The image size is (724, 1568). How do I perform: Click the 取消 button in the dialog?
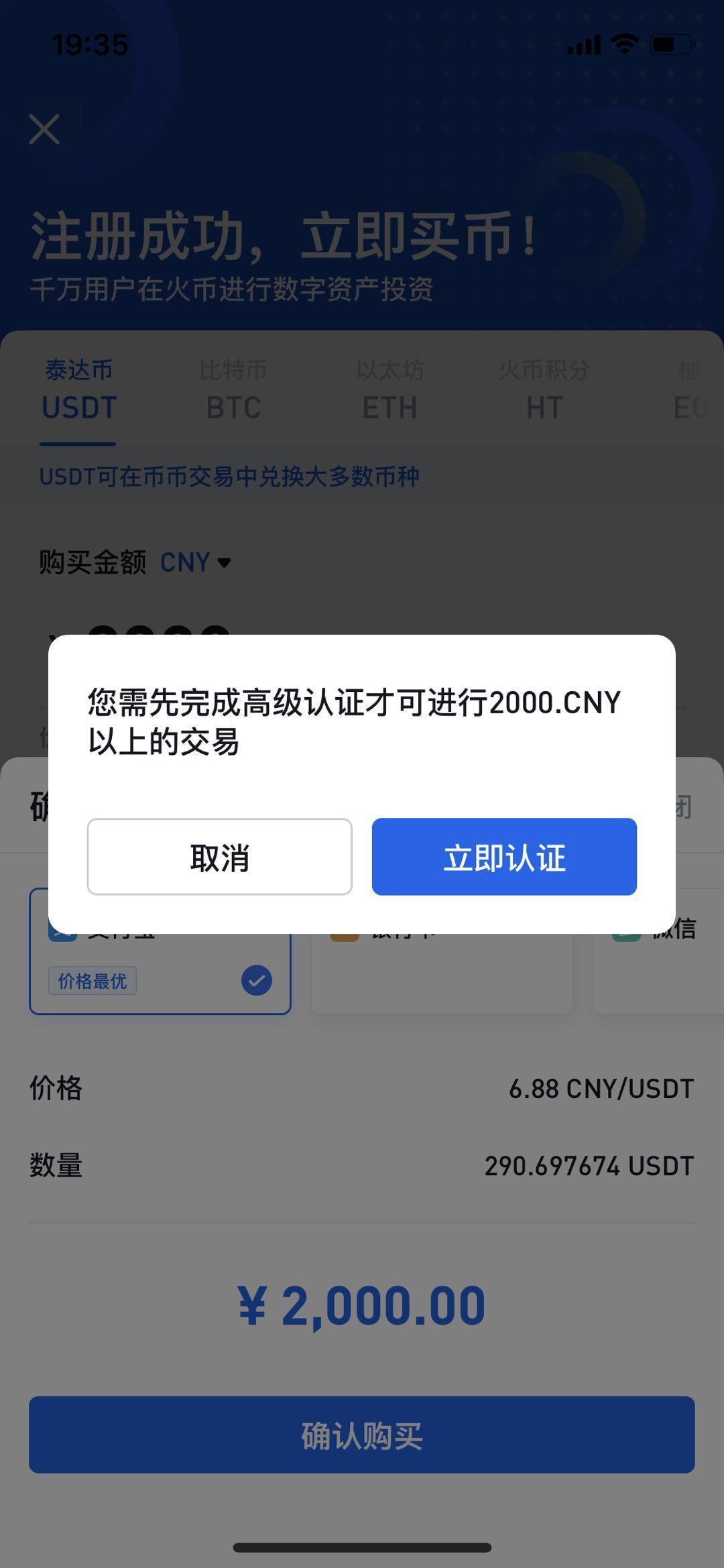coord(219,856)
